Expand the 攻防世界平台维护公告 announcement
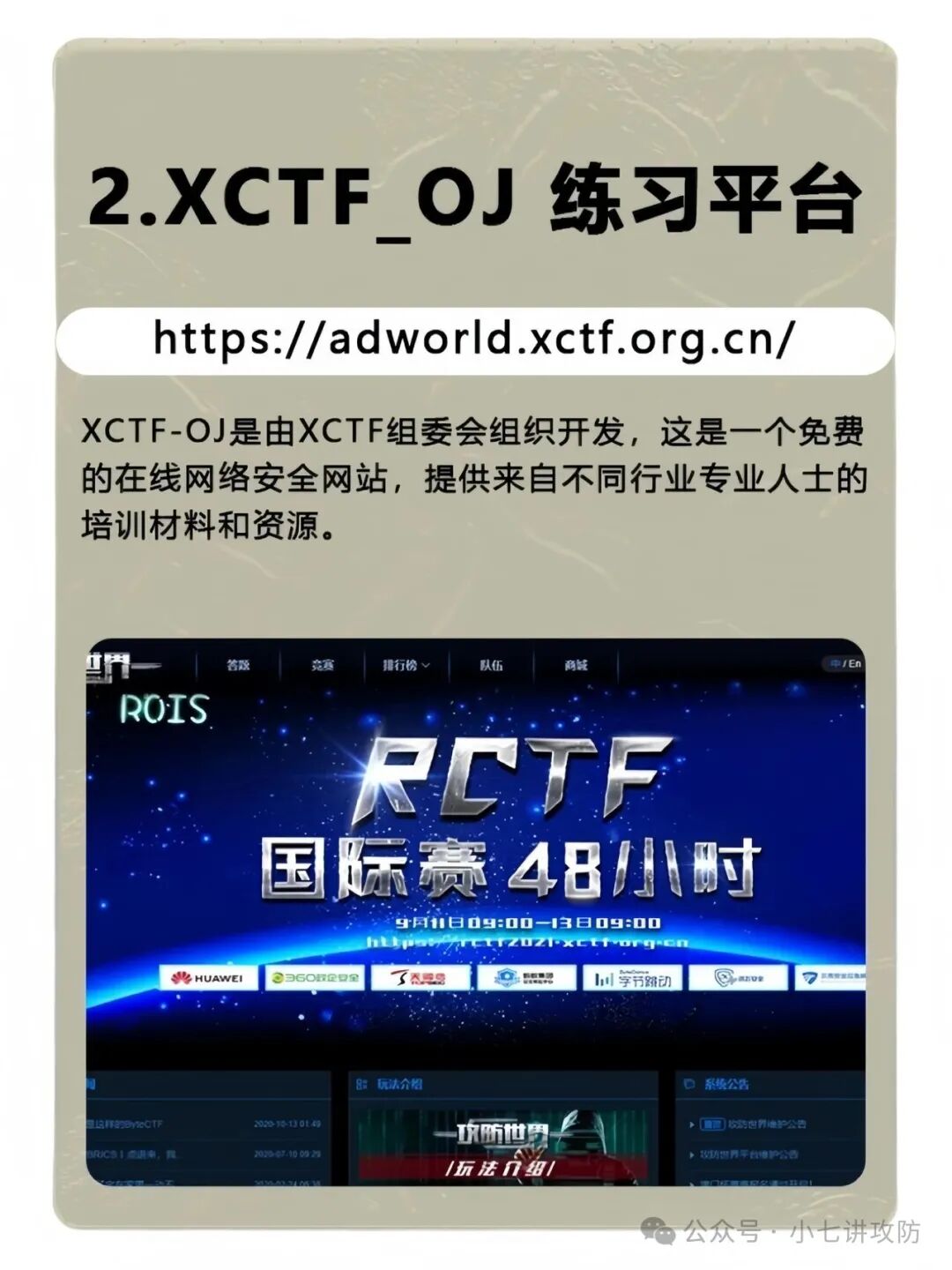Image resolution: width=952 pixels, height=1270 pixels. coord(754,1154)
